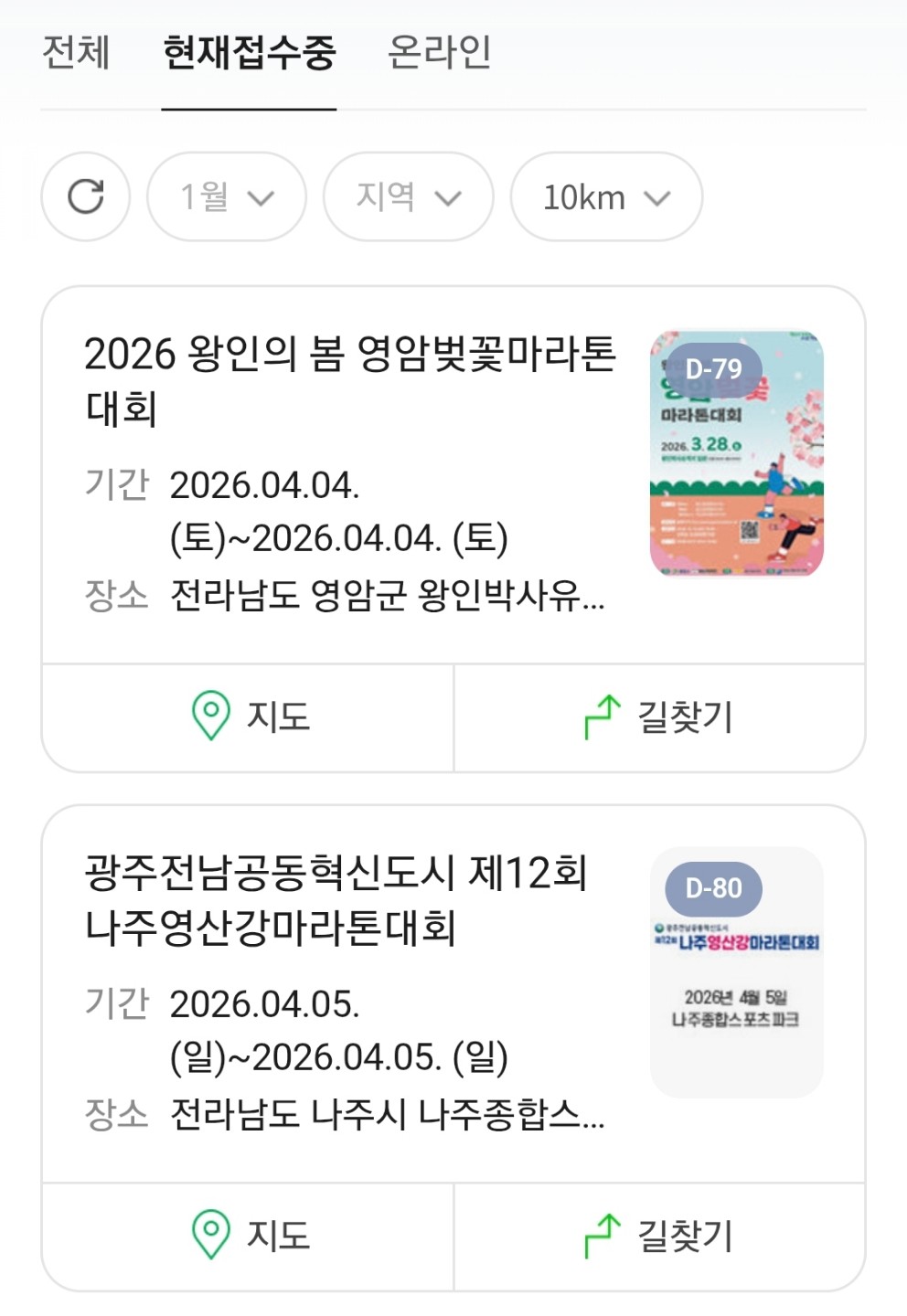Screen dimensions: 907x1316
Task: Select the 현재접수중 tab
Action: (x=249, y=52)
